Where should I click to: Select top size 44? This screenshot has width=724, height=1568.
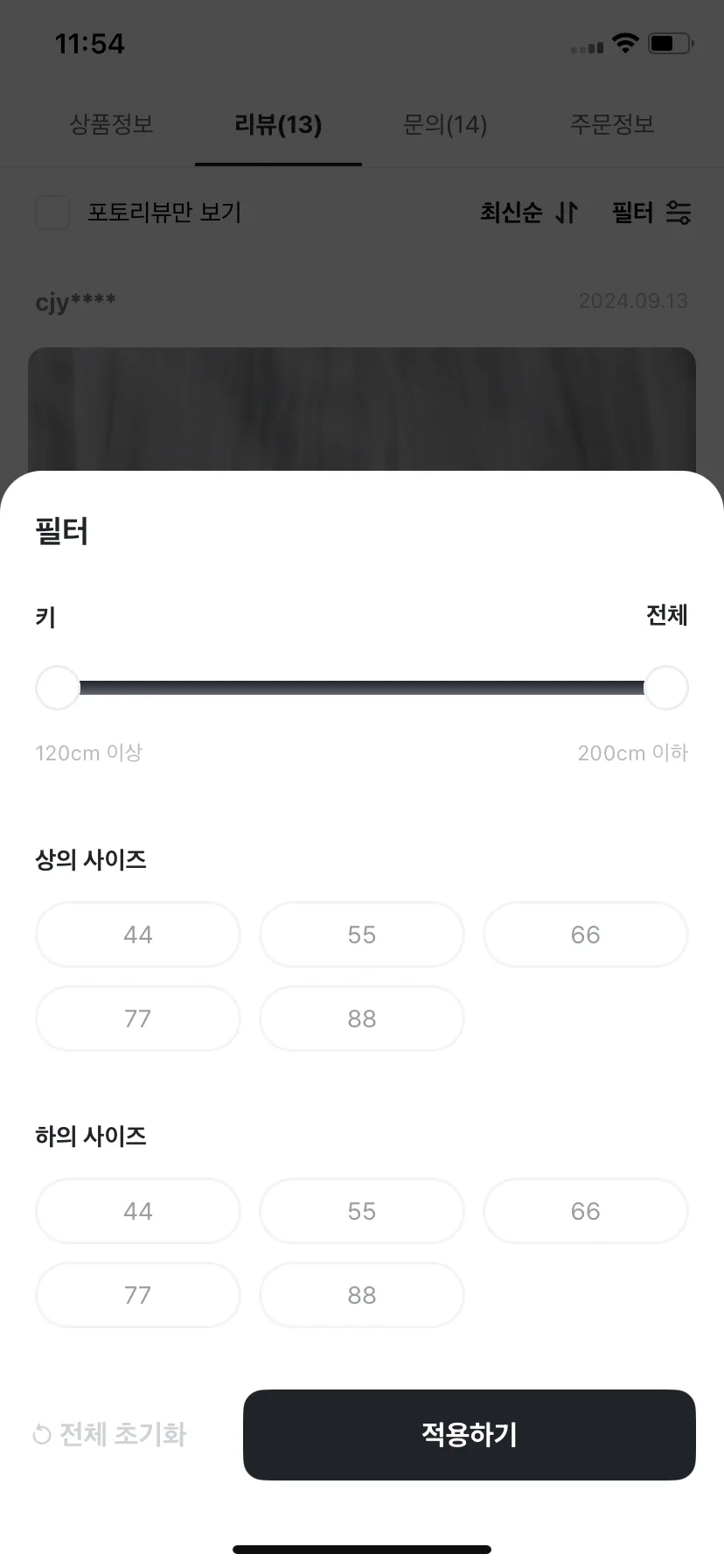[137, 934]
